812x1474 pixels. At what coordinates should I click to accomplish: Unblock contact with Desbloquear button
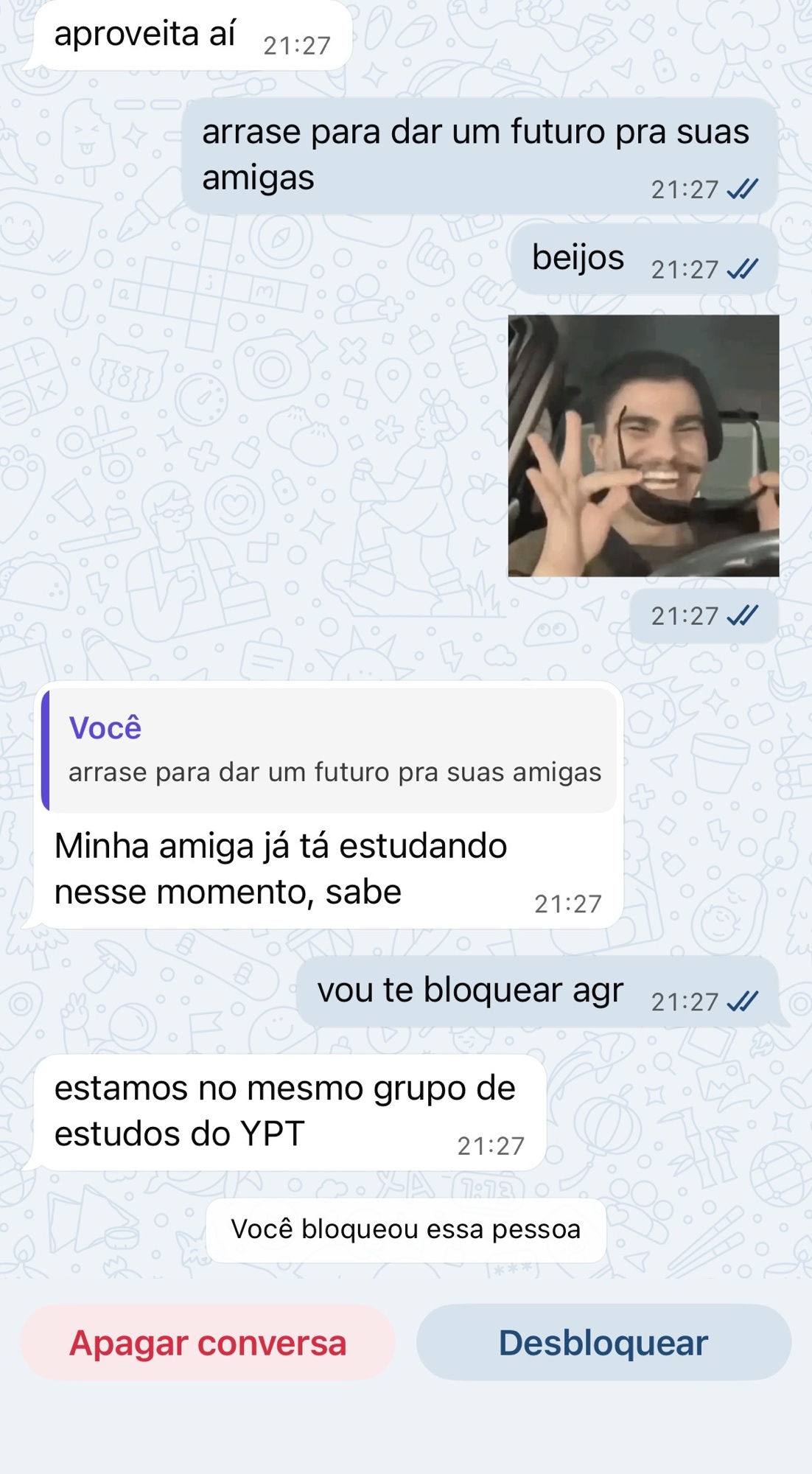pos(603,1343)
